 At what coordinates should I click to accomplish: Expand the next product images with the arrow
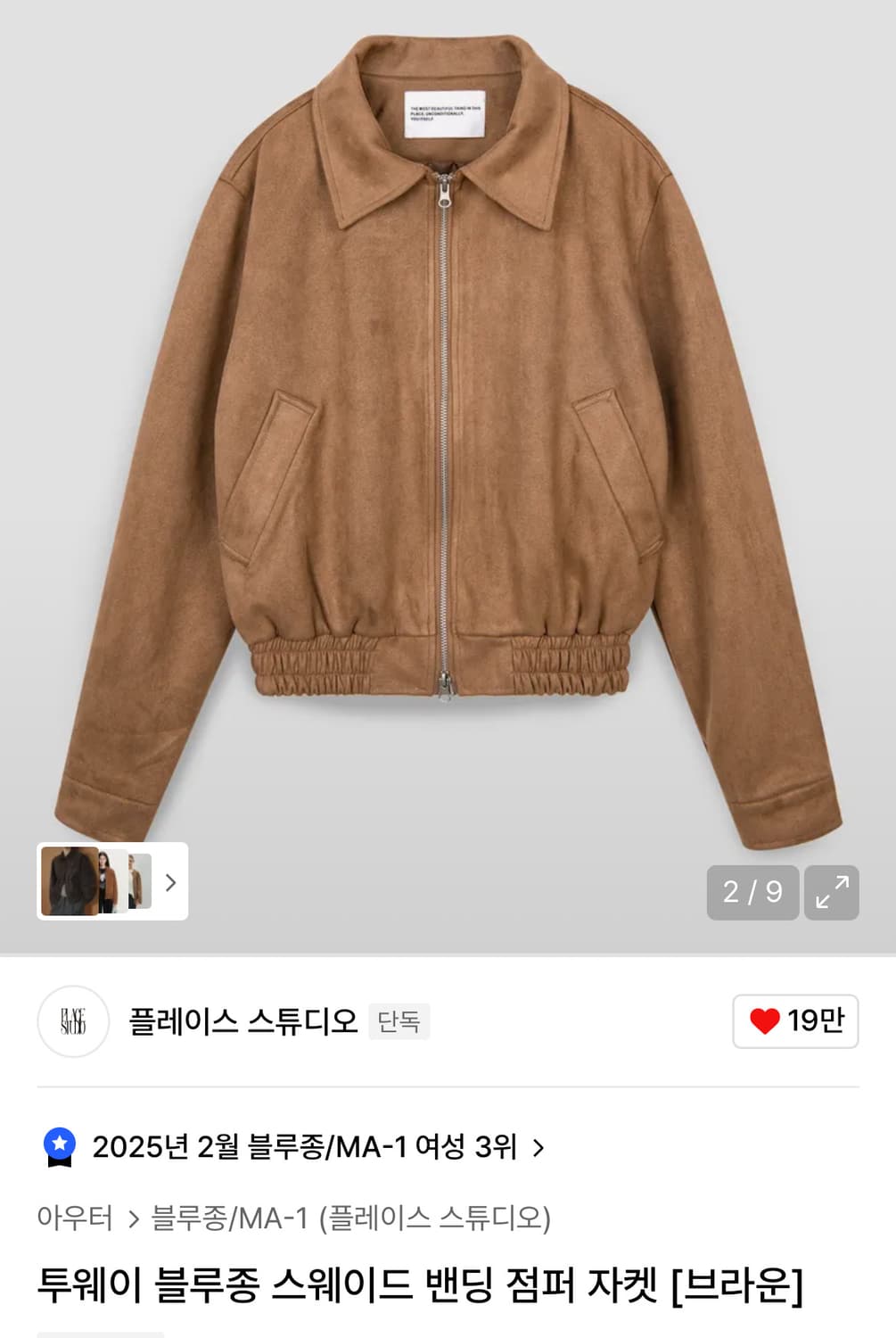(169, 883)
